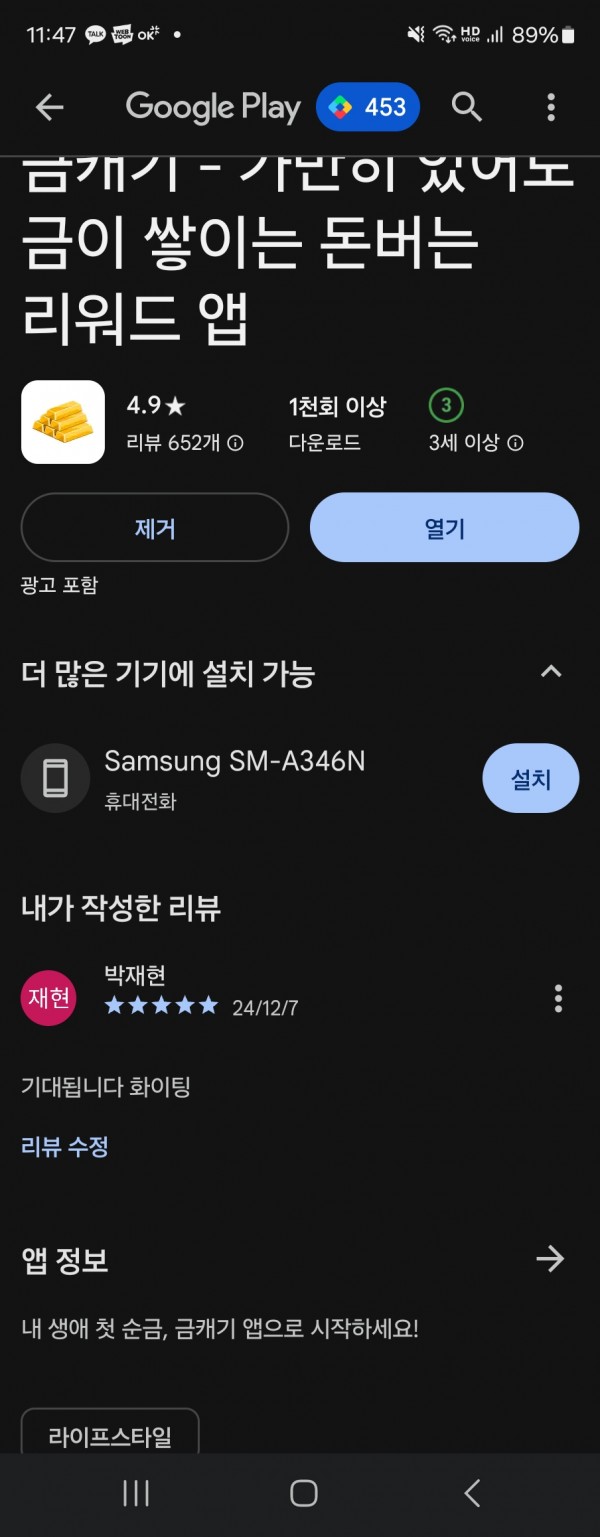Viewport: 600px width, 1537px height.
Task: Tap the 제거 button to uninstall
Action: tap(155, 528)
